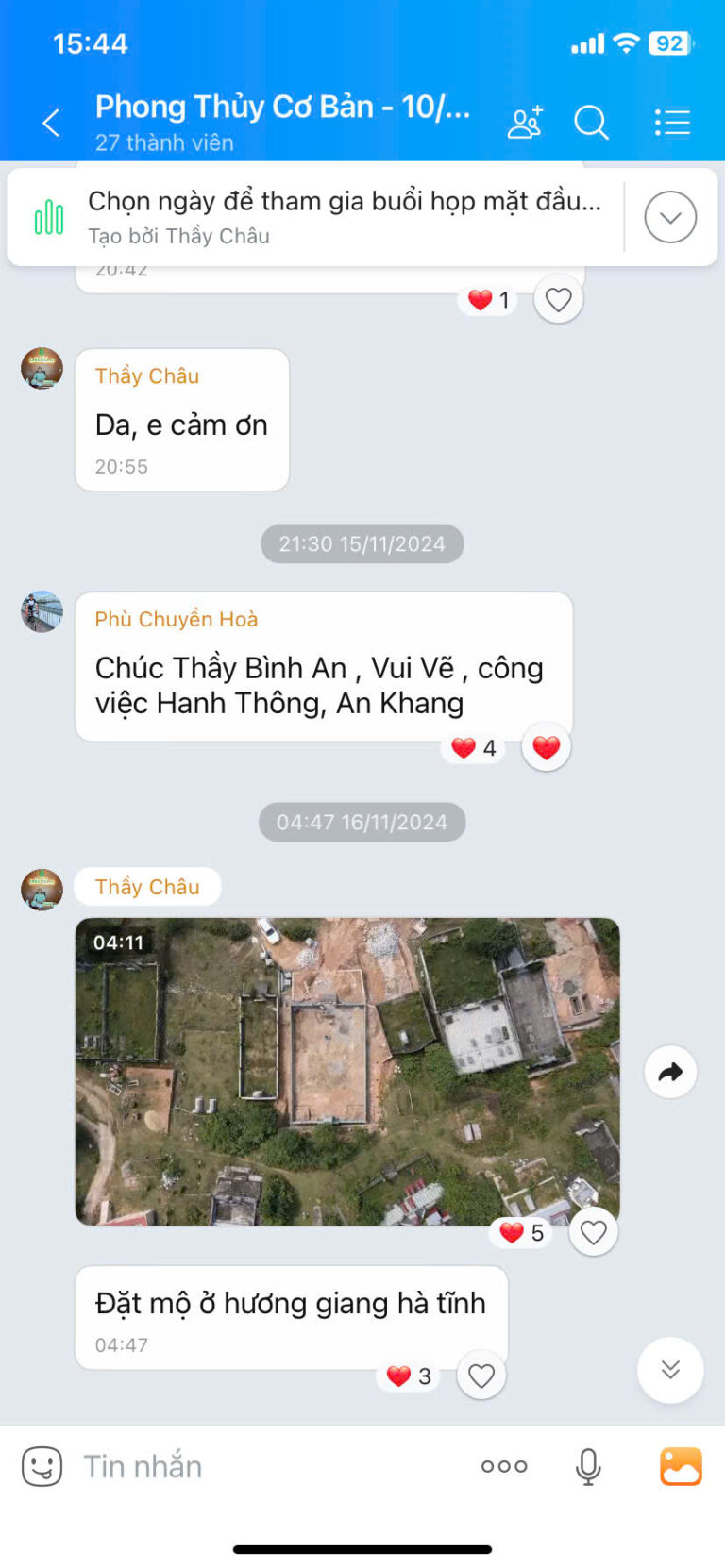
Task: Like the aerial video message
Action: pos(594,1232)
